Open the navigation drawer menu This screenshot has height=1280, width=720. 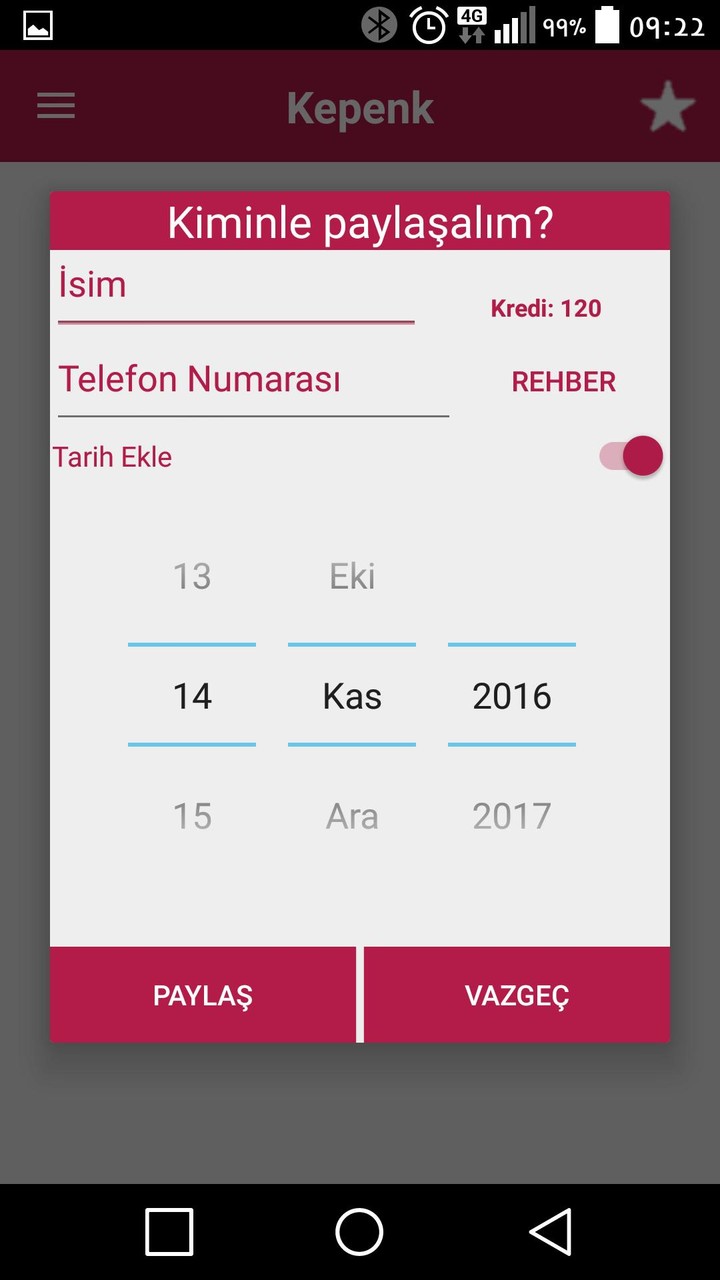(x=55, y=106)
